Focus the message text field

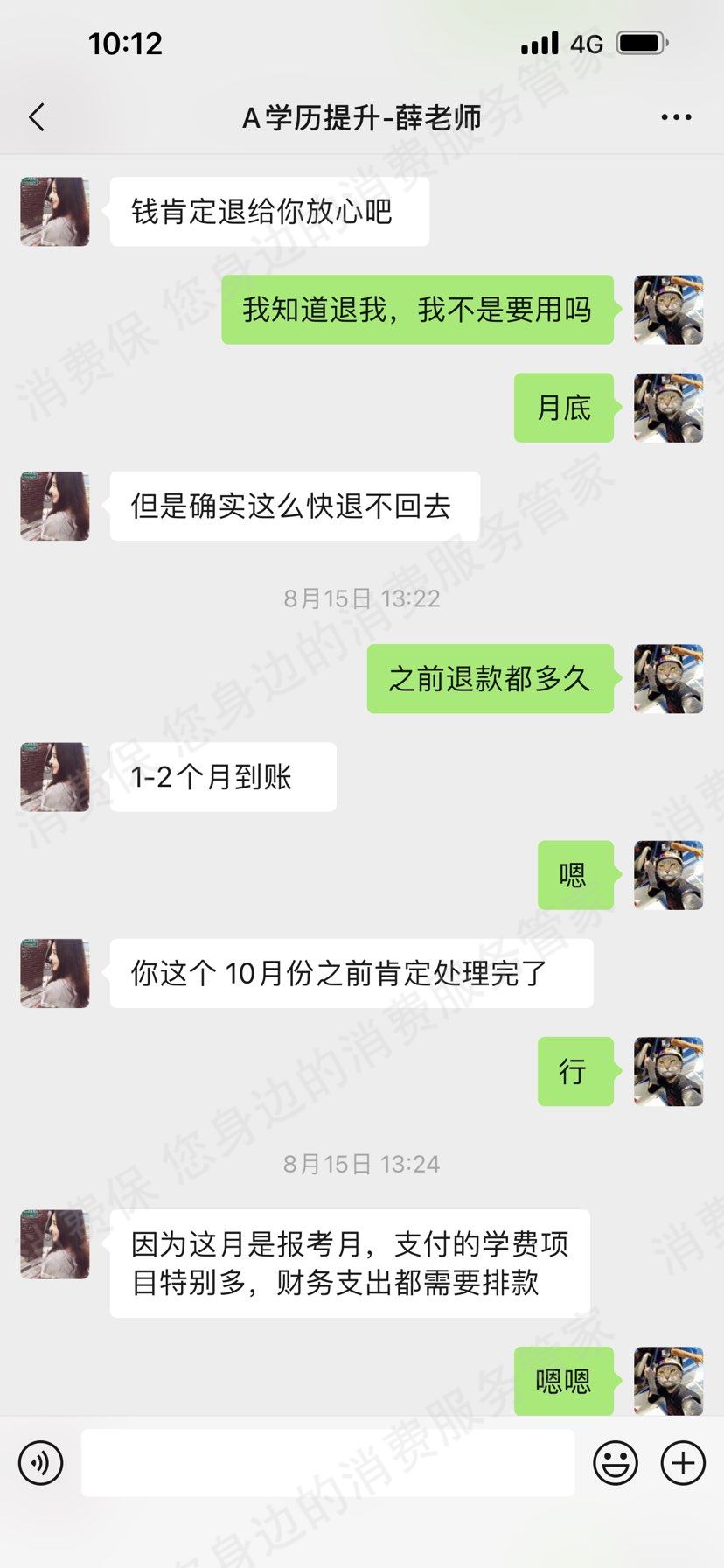click(328, 1463)
